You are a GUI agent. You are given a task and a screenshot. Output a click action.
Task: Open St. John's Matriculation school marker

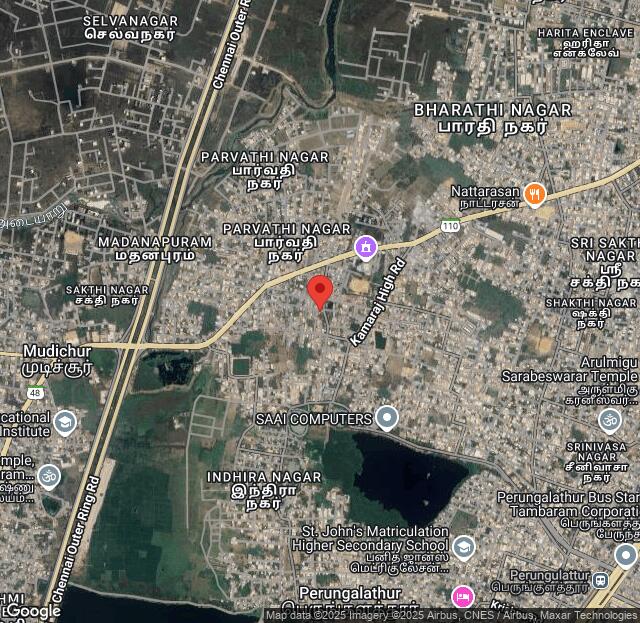coord(462,546)
